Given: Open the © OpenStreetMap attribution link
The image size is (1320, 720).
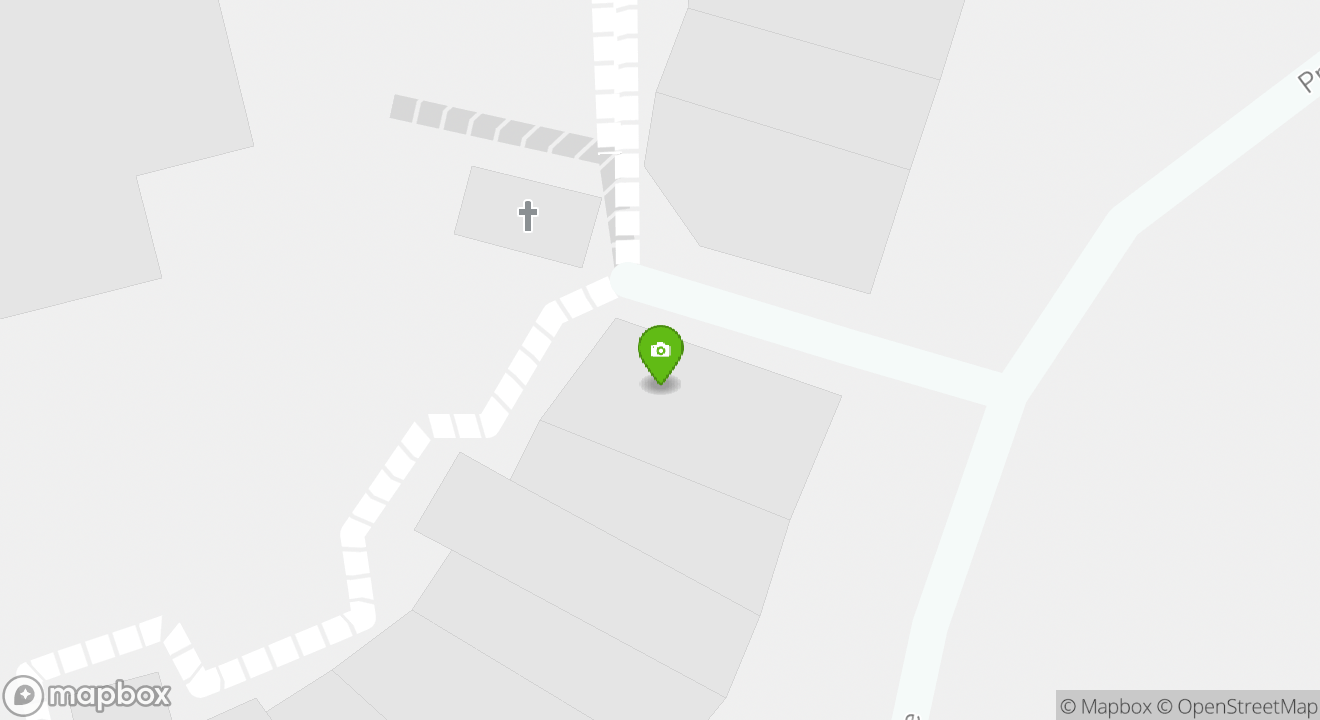Looking at the screenshot, I should tap(1237, 706).
